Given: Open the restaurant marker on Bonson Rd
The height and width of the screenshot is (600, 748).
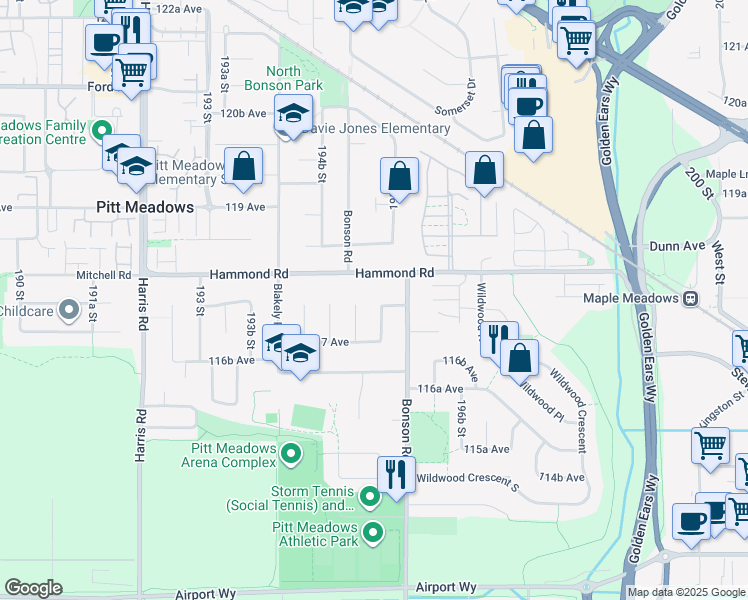Looking at the screenshot, I should pyautogui.click(x=394, y=476).
